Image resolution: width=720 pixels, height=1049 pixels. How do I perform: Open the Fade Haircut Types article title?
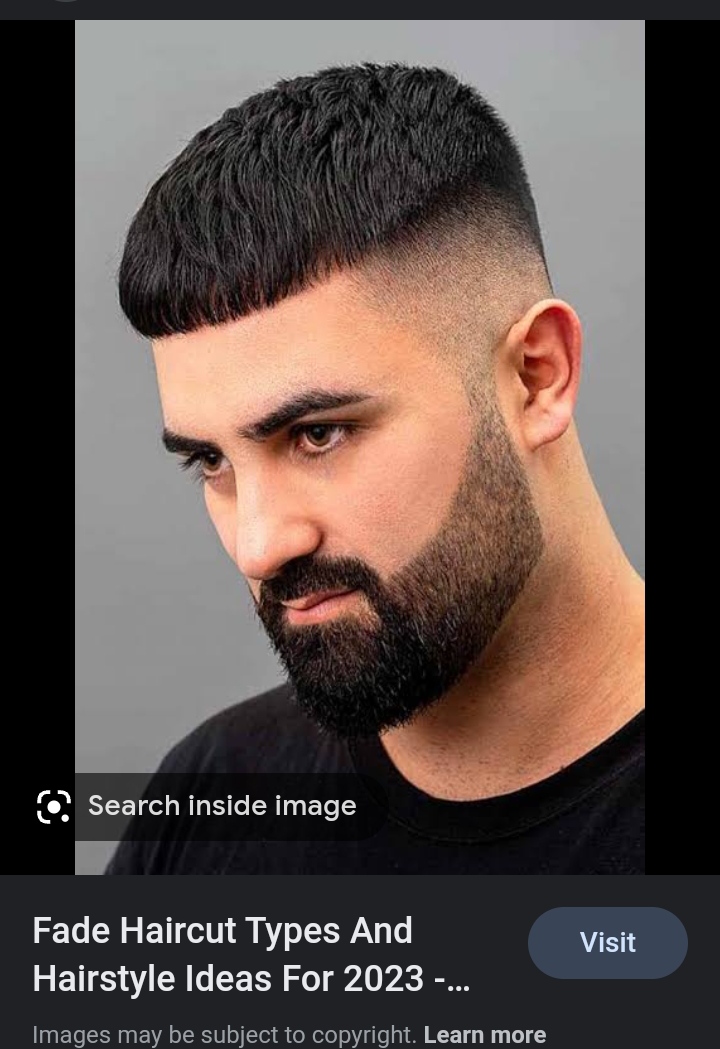coord(250,954)
